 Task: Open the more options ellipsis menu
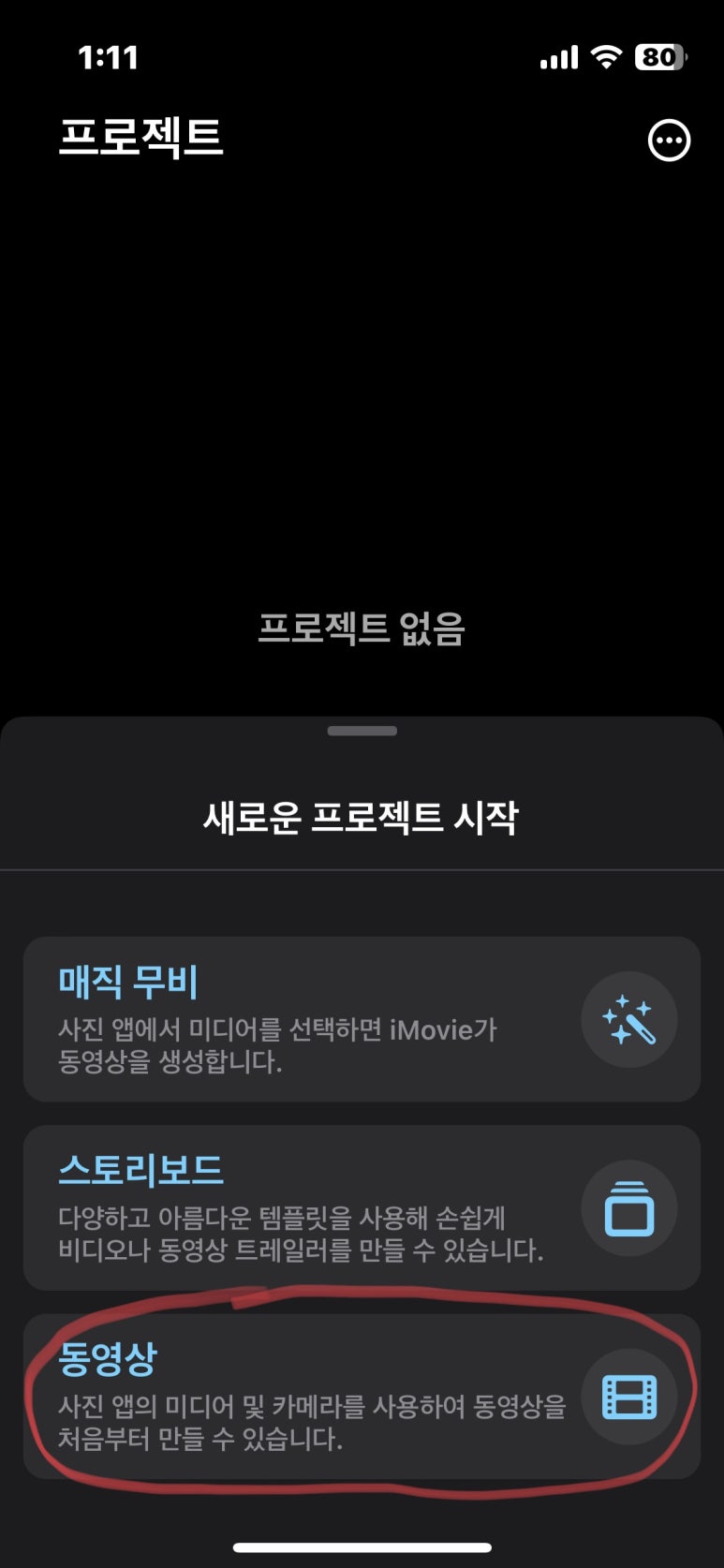tap(669, 141)
